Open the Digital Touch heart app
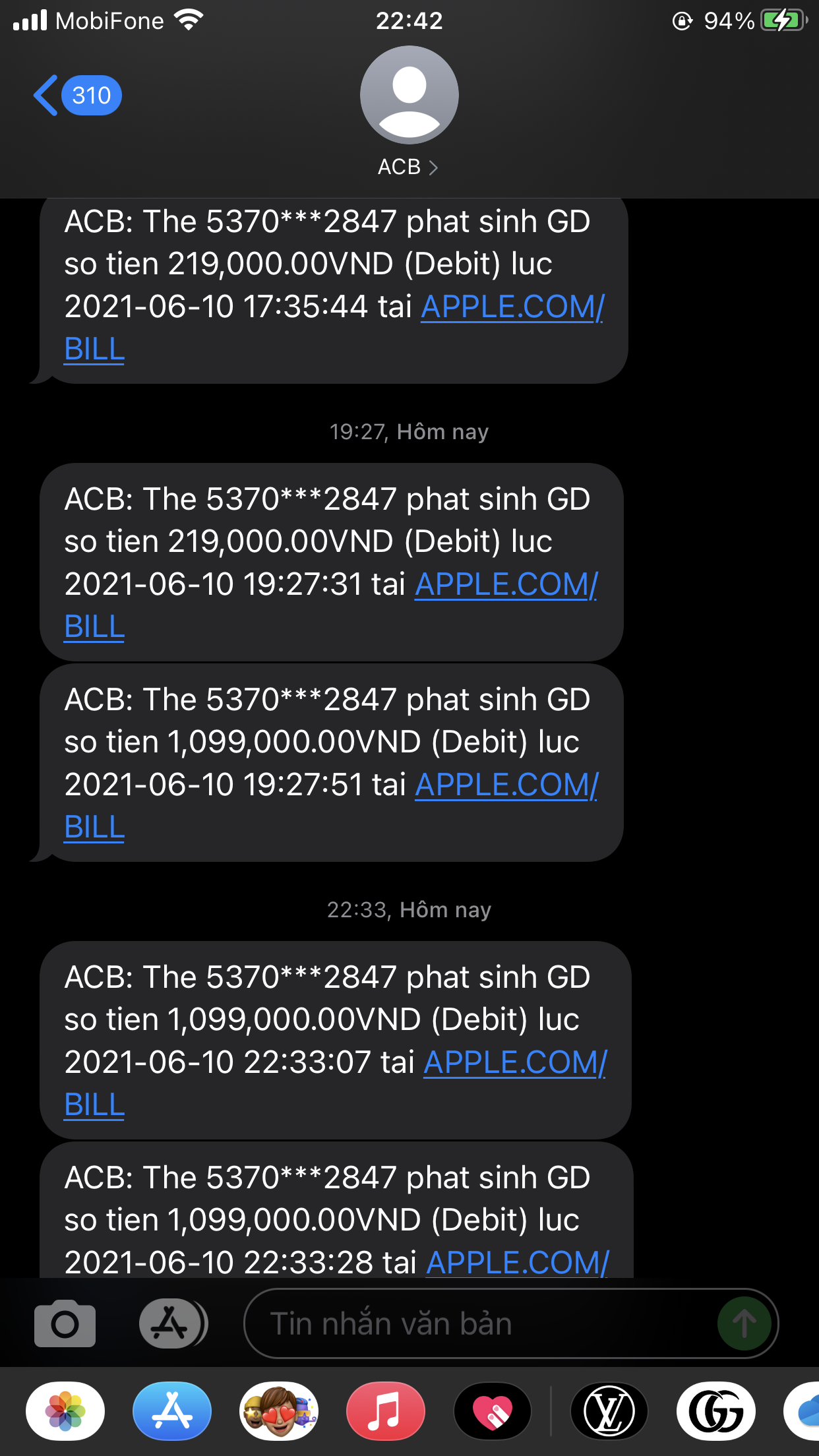The width and height of the screenshot is (819, 1456). pyautogui.click(x=493, y=1411)
